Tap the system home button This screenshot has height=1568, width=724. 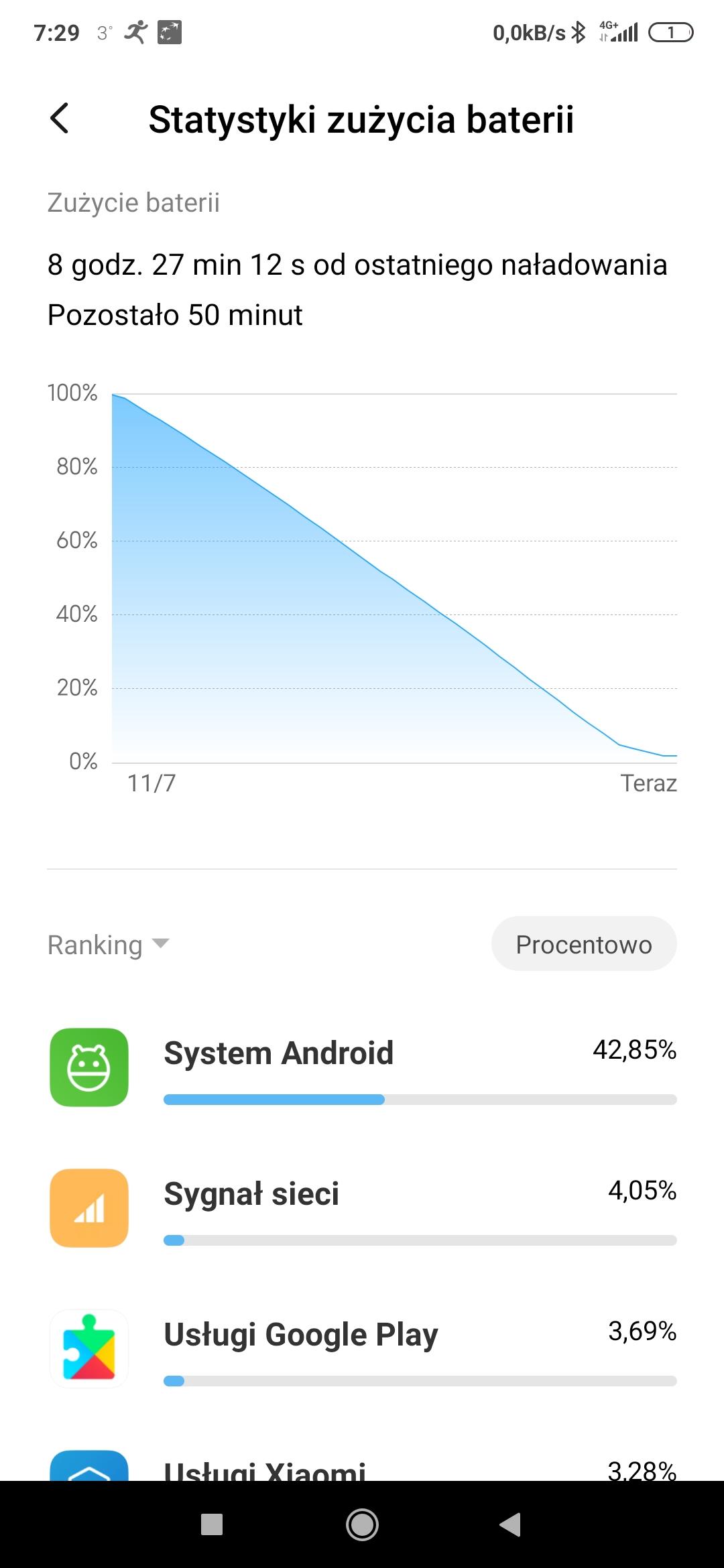(x=362, y=1525)
